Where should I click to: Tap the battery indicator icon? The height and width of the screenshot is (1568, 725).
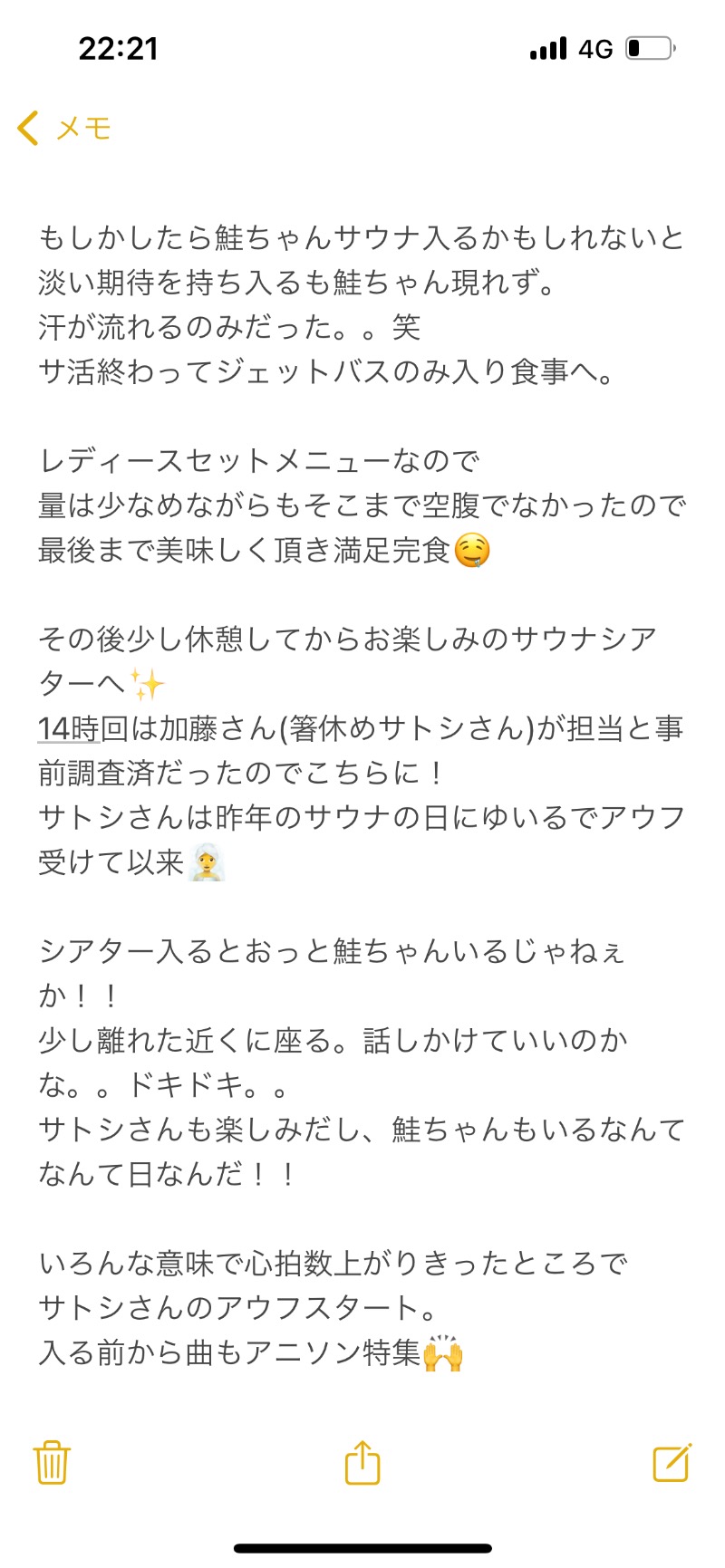645,49
